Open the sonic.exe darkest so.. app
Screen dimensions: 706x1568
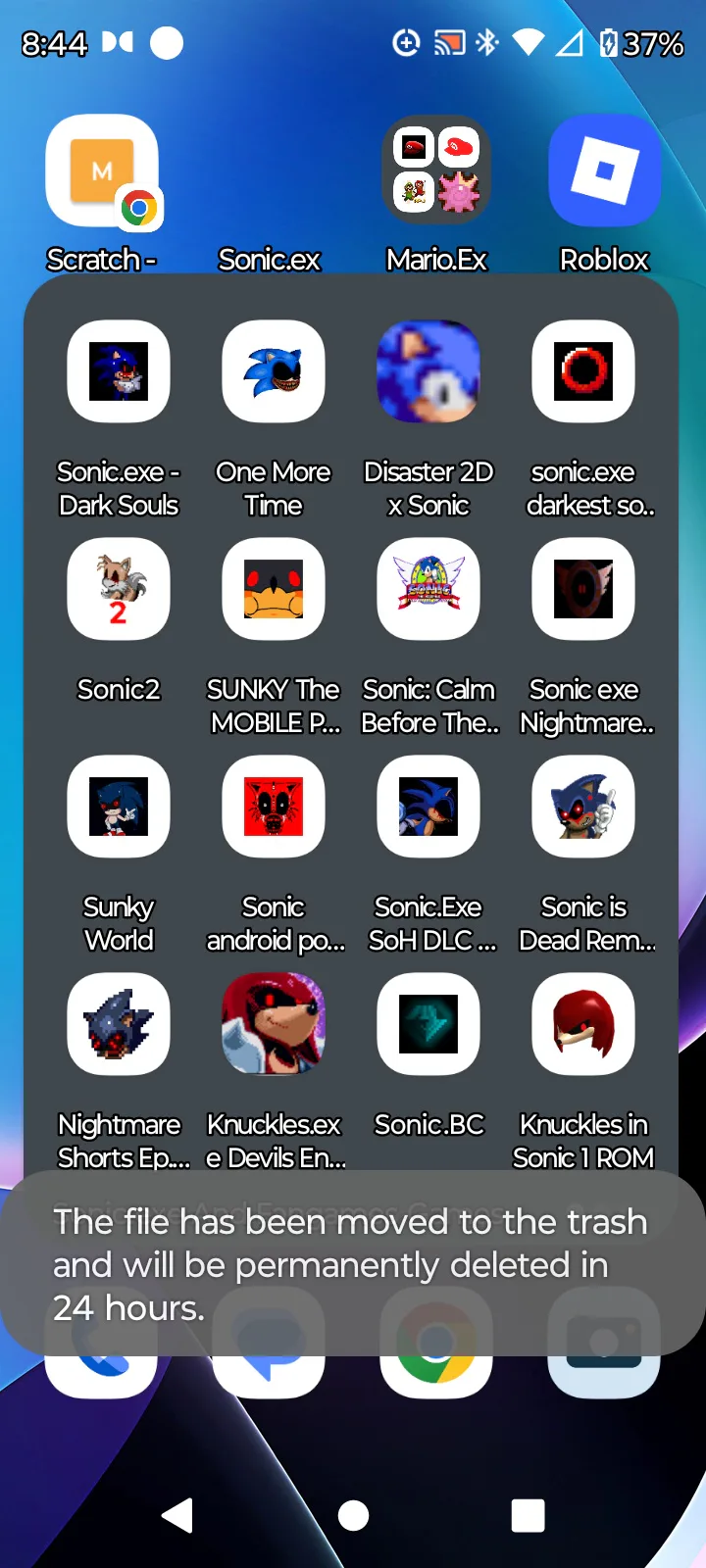click(x=583, y=372)
